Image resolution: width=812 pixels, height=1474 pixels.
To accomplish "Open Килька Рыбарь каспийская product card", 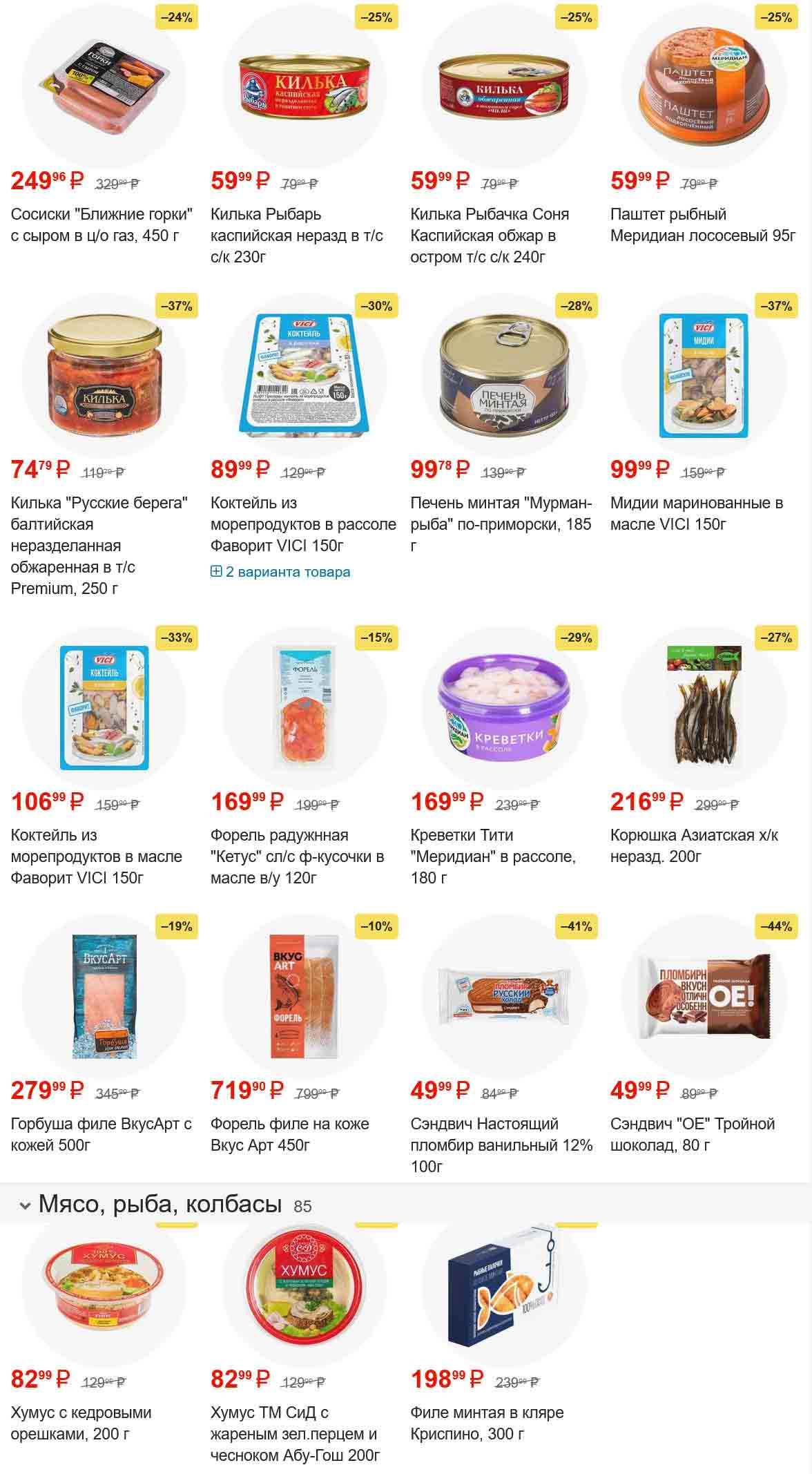I will pos(296,236).
